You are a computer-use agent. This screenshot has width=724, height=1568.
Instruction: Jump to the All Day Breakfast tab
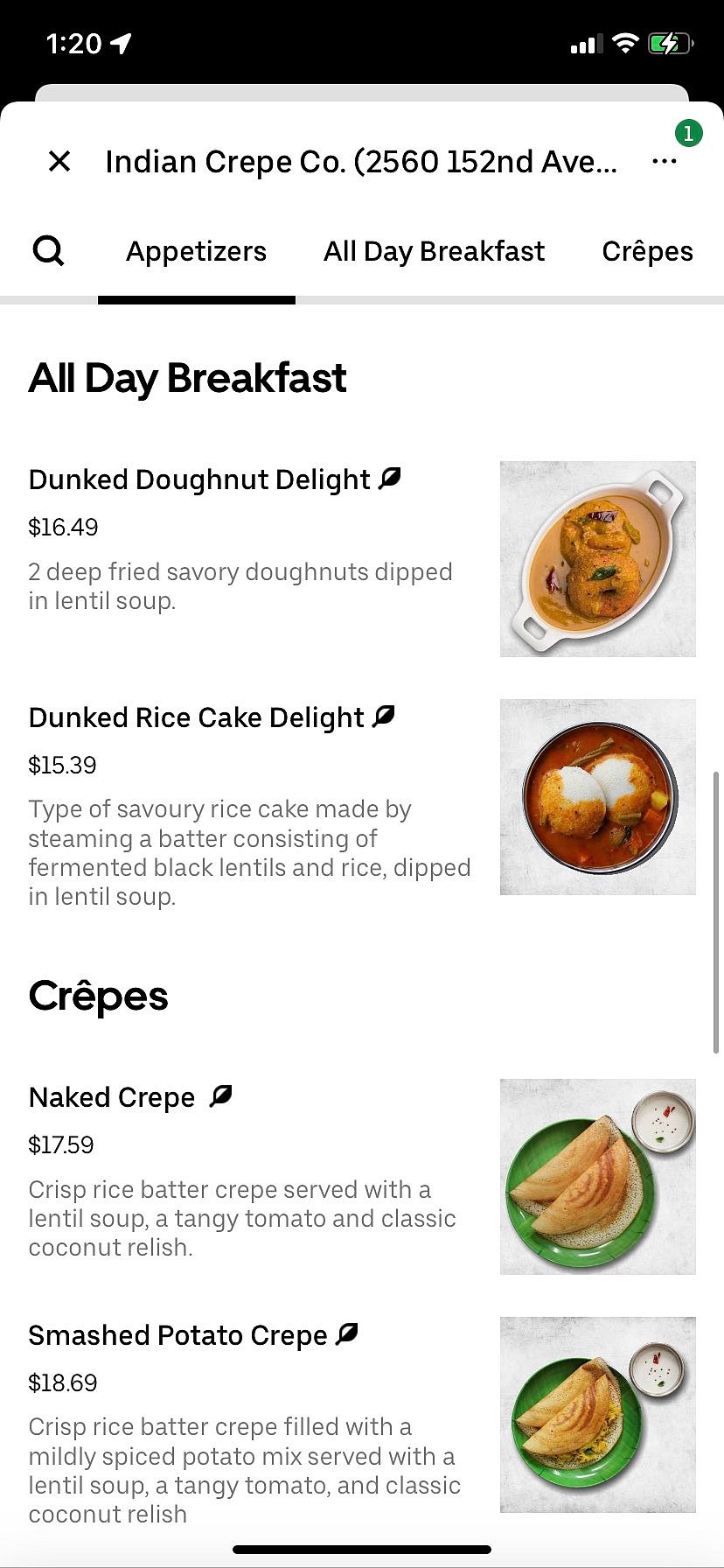pyautogui.click(x=434, y=251)
